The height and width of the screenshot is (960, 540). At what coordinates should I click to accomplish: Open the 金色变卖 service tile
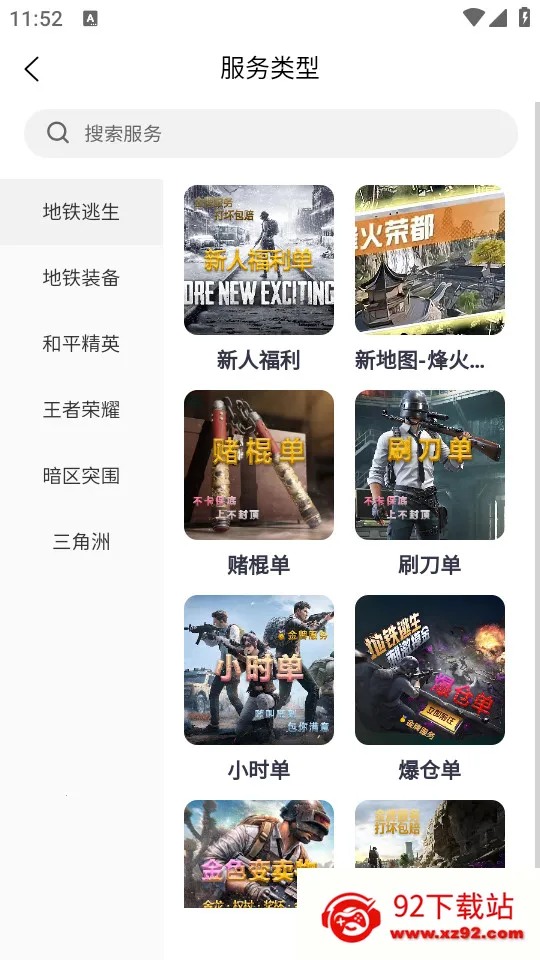pos(259,853)
